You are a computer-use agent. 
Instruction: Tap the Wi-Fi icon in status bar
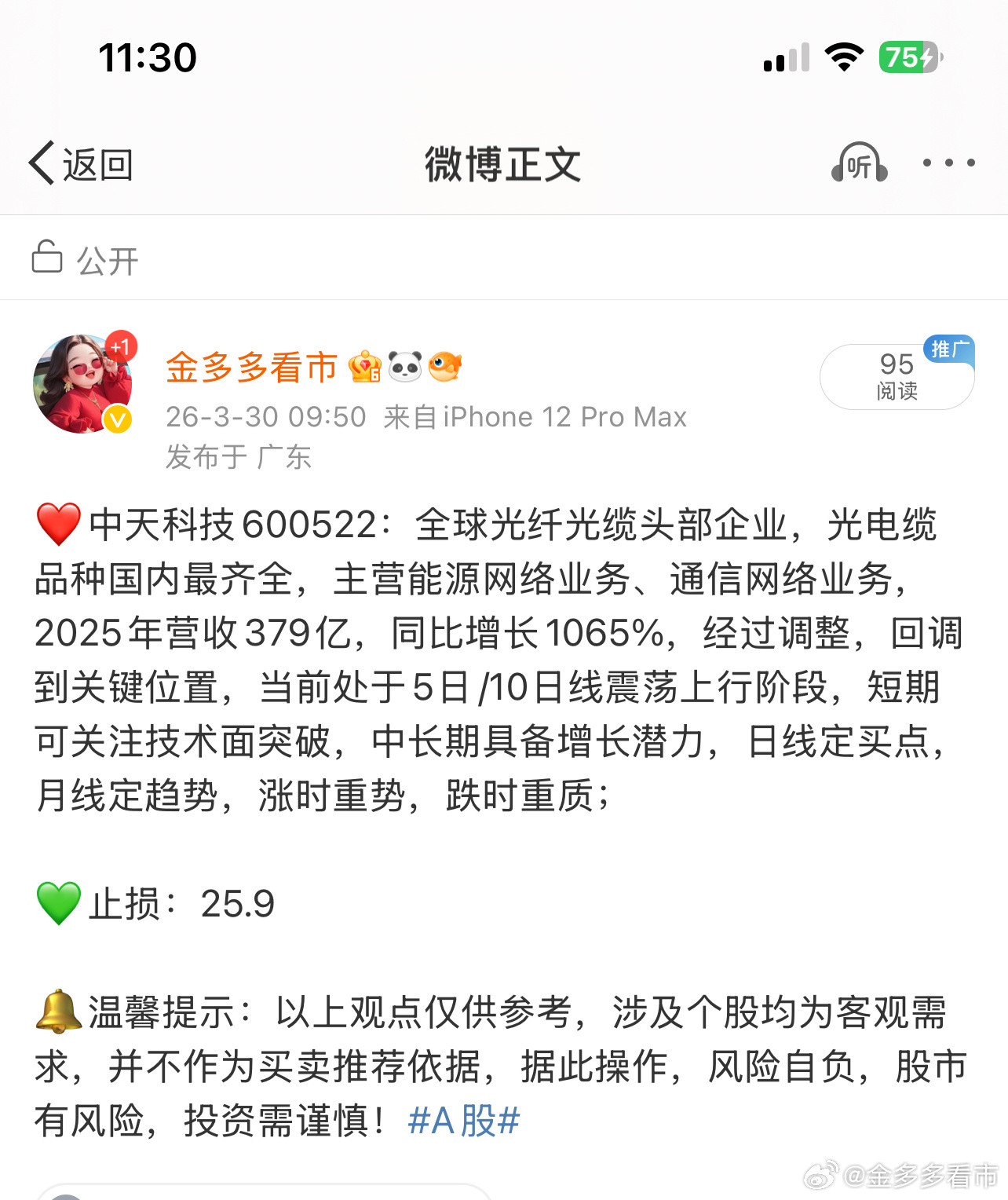click(844, 55)
